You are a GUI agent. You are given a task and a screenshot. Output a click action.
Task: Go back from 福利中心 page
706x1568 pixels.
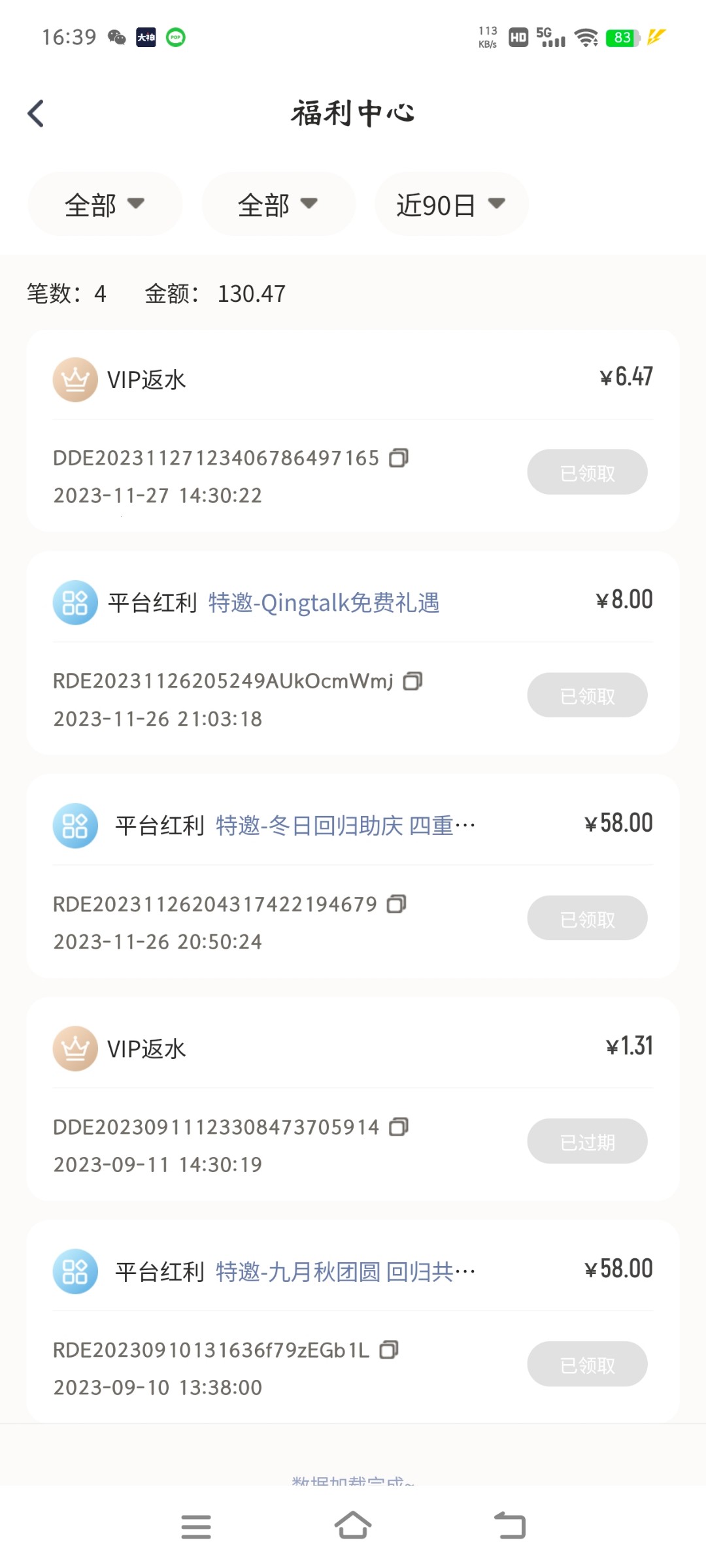click(37, 114)
